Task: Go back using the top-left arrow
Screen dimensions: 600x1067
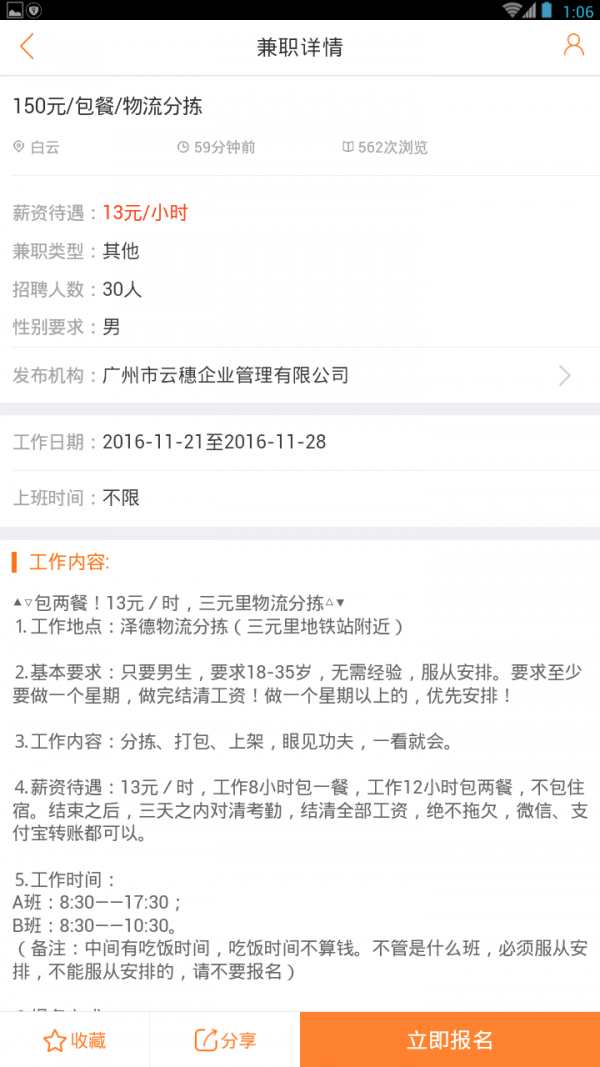Action: click(x=27, y=47)
